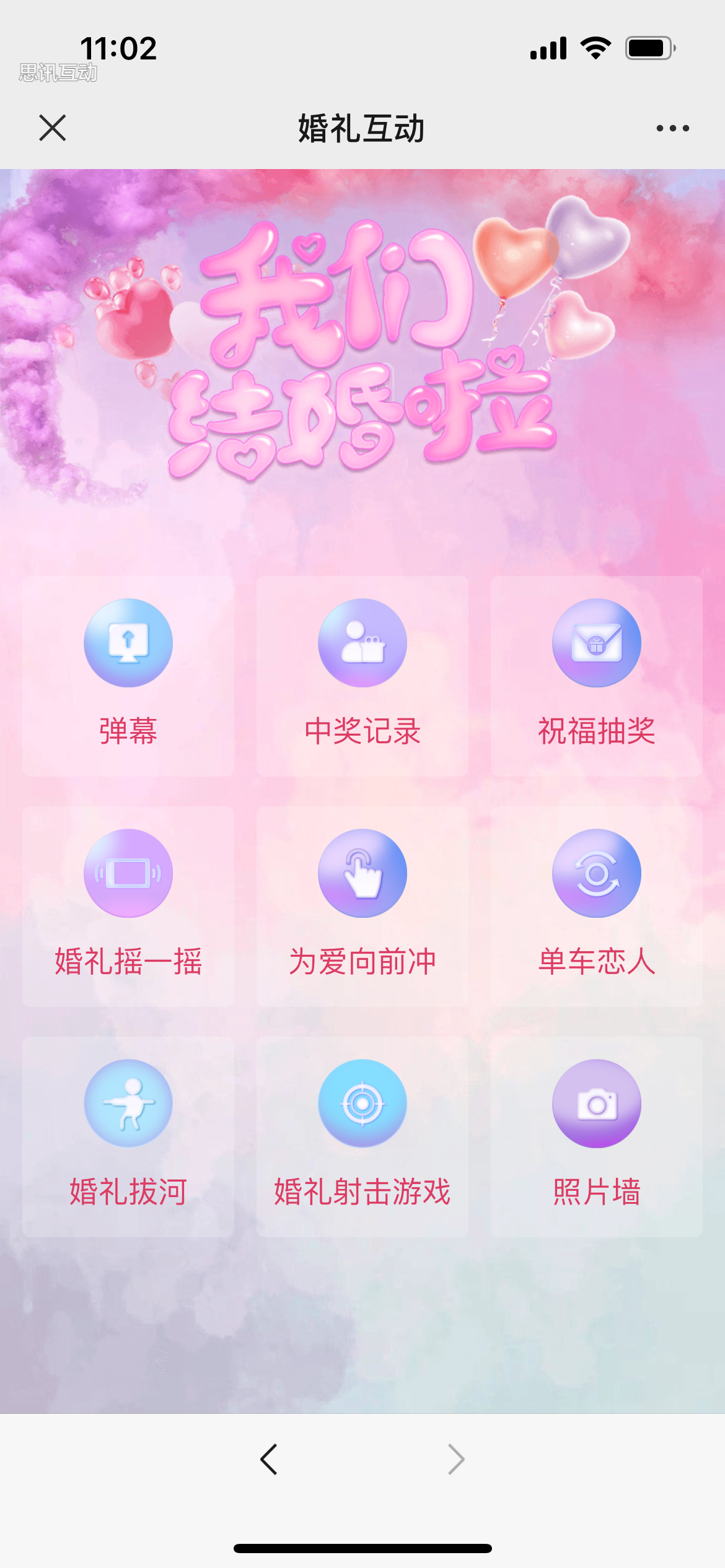Viewport: 725px width, 1568px height.
Task: Launch the 单车恋人 game
Action: click(x=596, y=905)
